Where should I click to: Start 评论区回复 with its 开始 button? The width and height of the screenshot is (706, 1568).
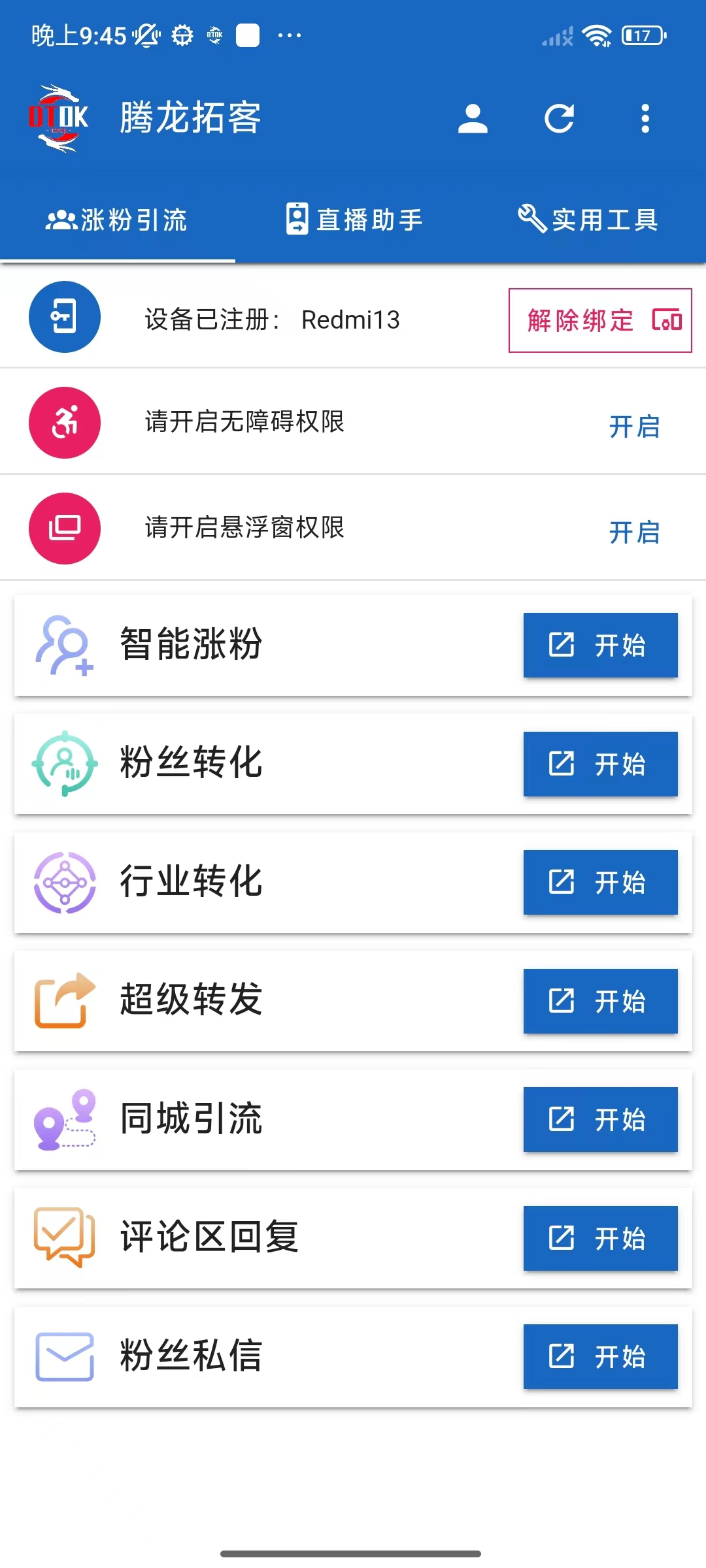click(600, 1238)
